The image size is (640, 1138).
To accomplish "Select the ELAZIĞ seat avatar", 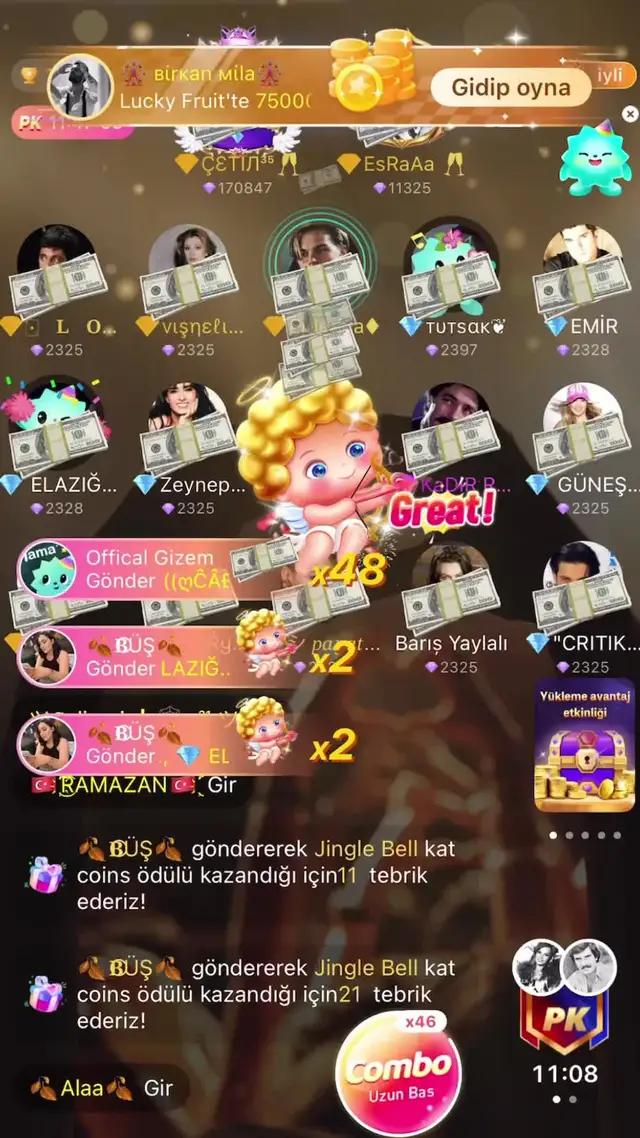I will click(55, 420).
